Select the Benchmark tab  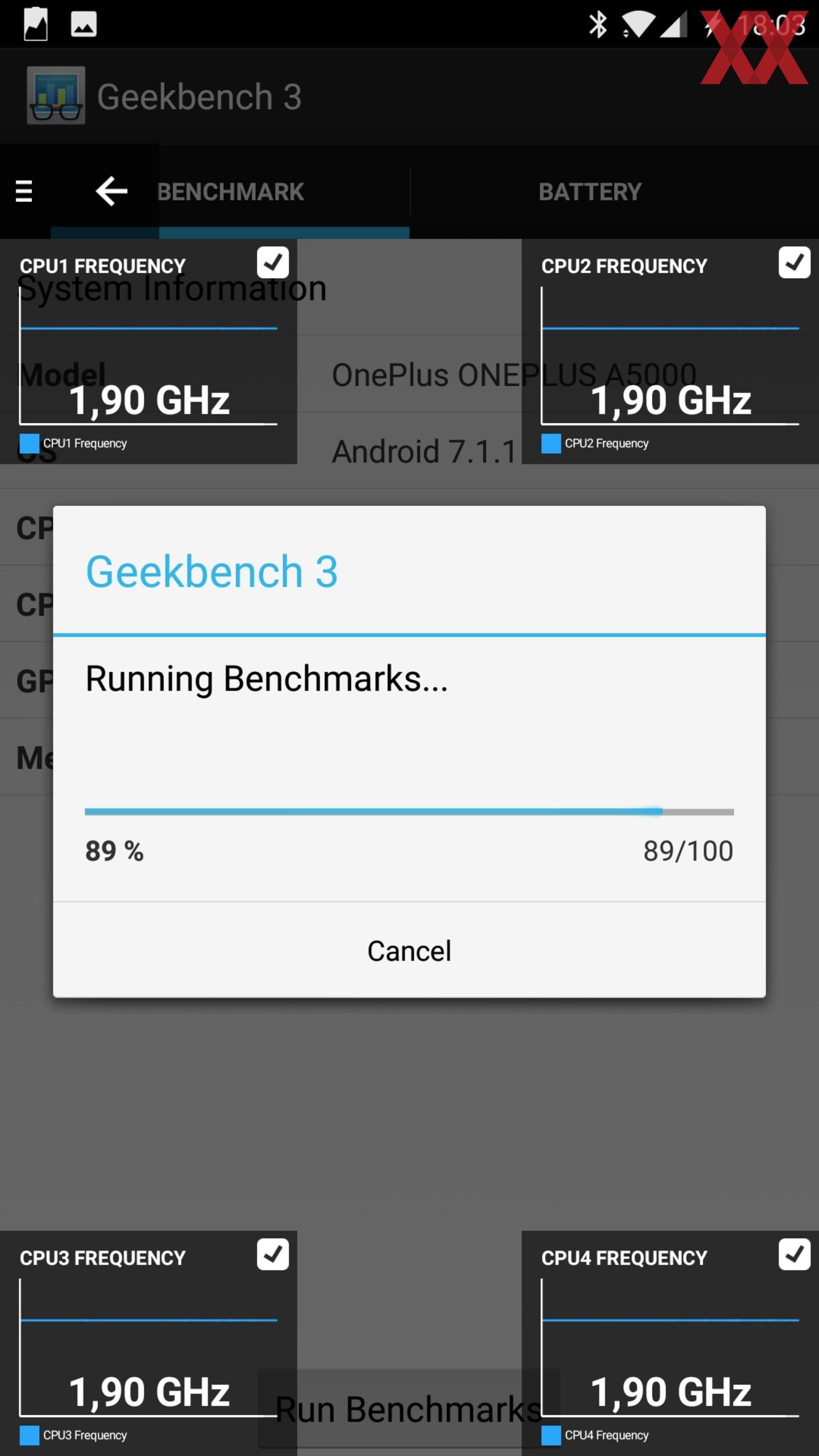[231, 191]
